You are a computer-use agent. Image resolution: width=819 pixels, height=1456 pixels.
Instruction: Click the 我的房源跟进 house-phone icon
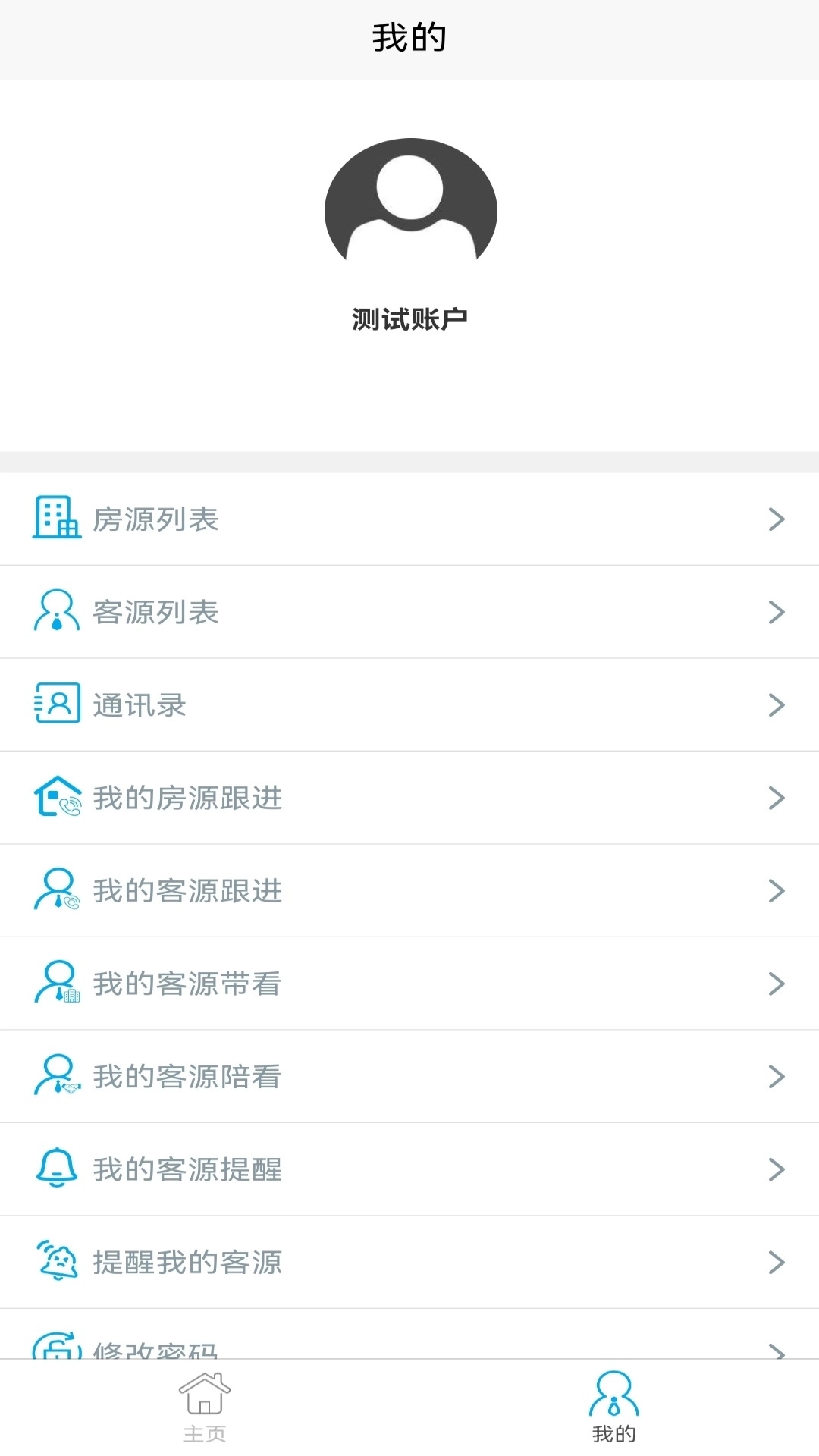56,796
